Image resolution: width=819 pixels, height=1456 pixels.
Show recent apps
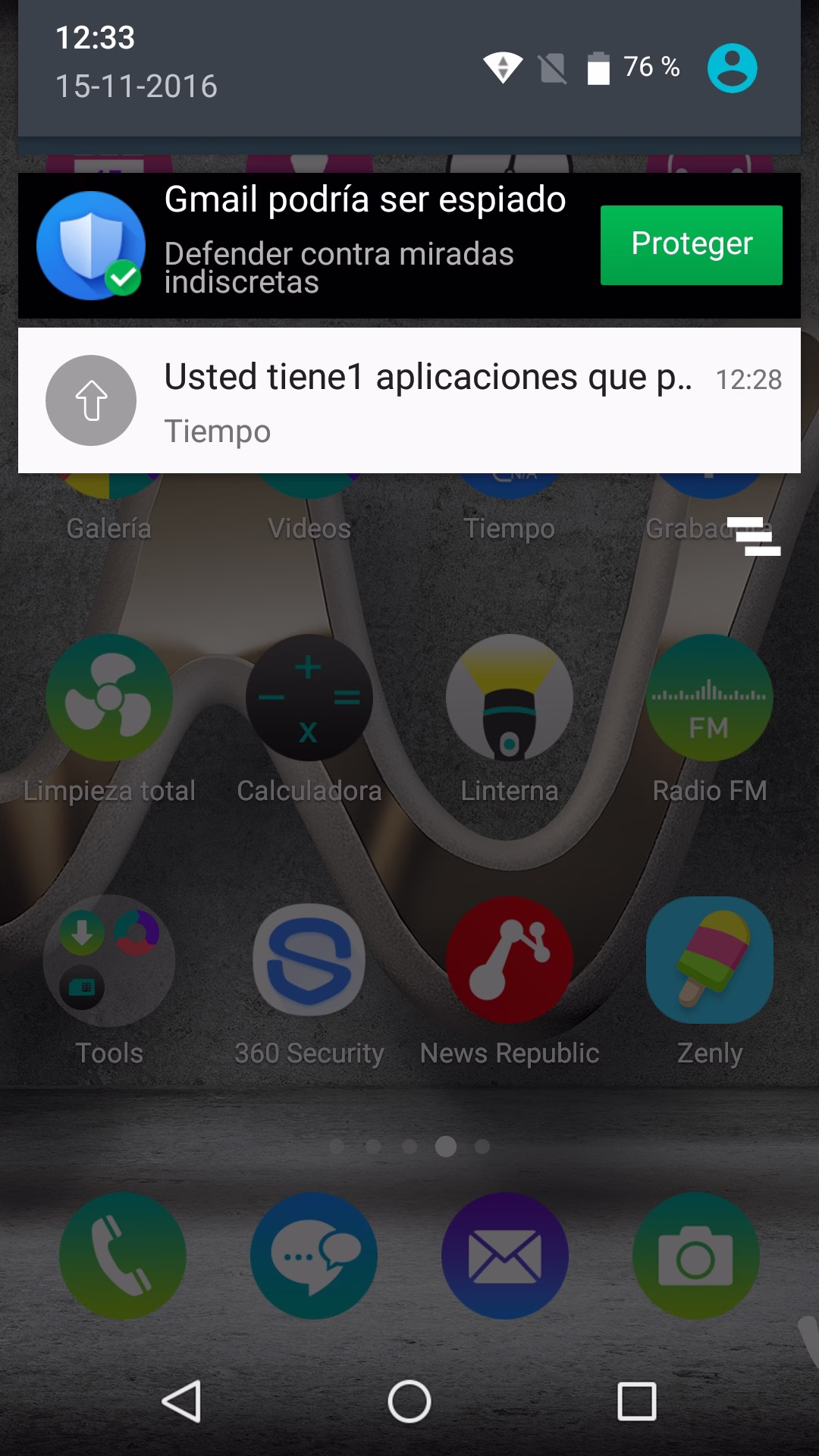(x=636, y=1401)
